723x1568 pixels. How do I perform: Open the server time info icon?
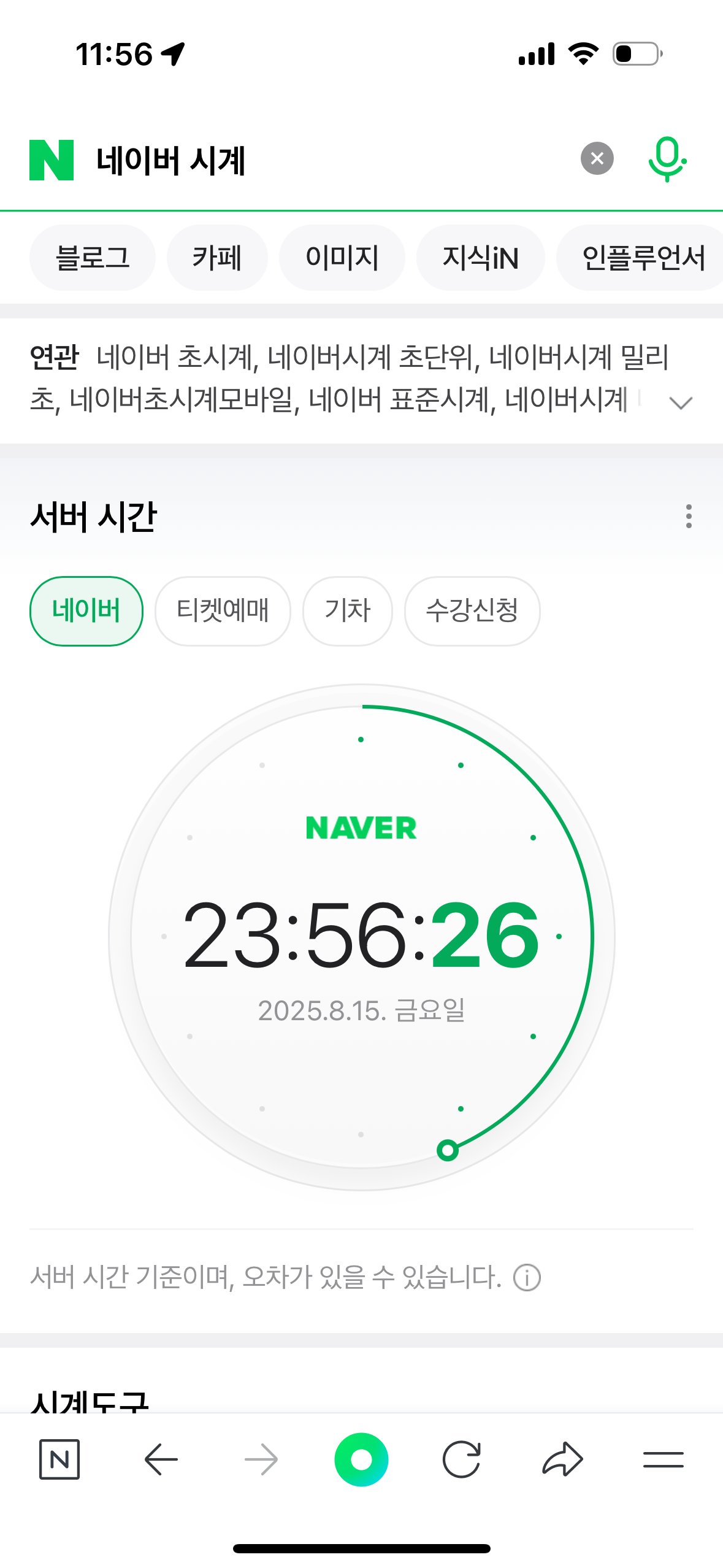[527, 1278]
